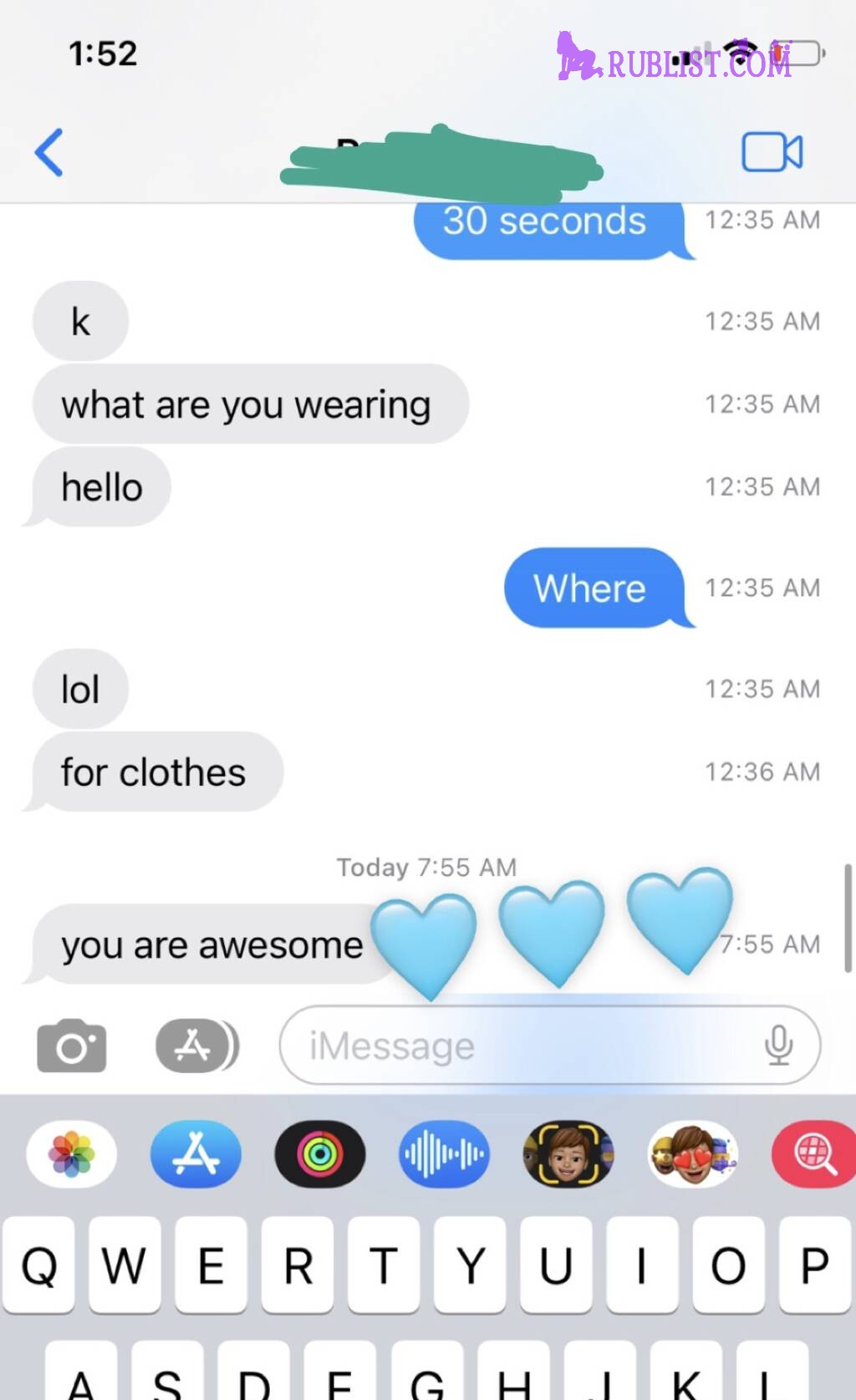Type the Q key on keyboard
This screenshot has width=856, height=1400.
[39, 1265]
